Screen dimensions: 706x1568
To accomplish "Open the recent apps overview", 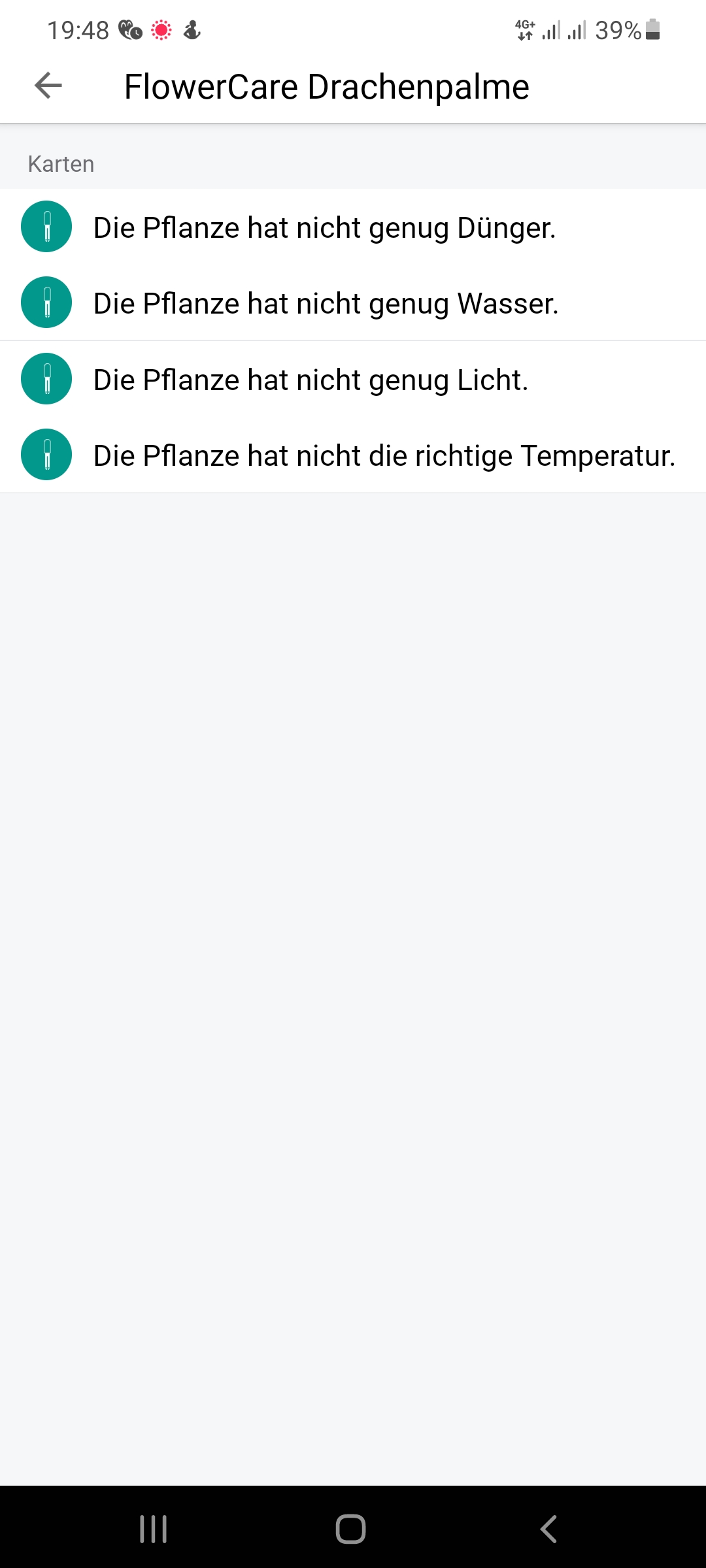I will coord(154,1529).
